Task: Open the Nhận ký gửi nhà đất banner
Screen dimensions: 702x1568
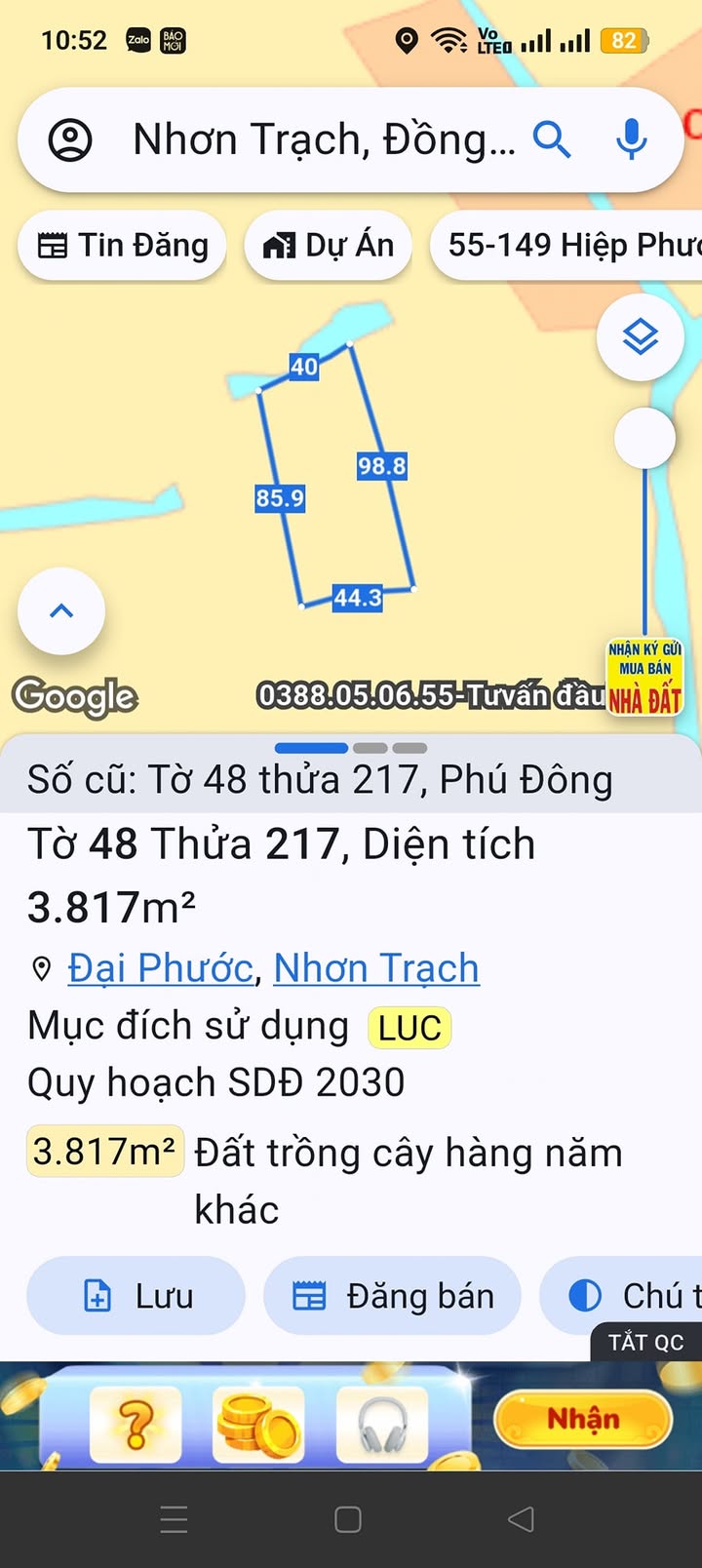Action: [644, 676]
